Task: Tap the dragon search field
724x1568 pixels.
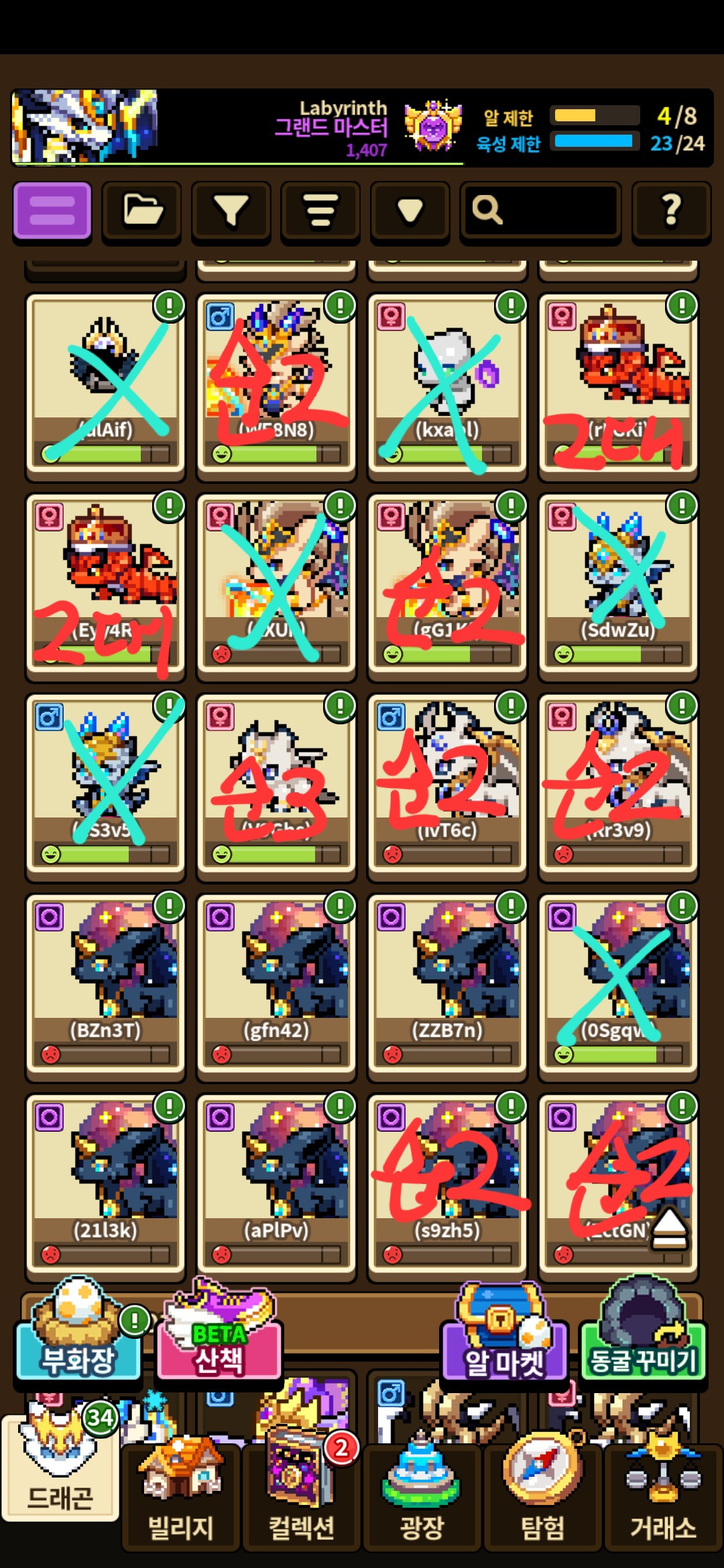Action: tap(540, 210)
